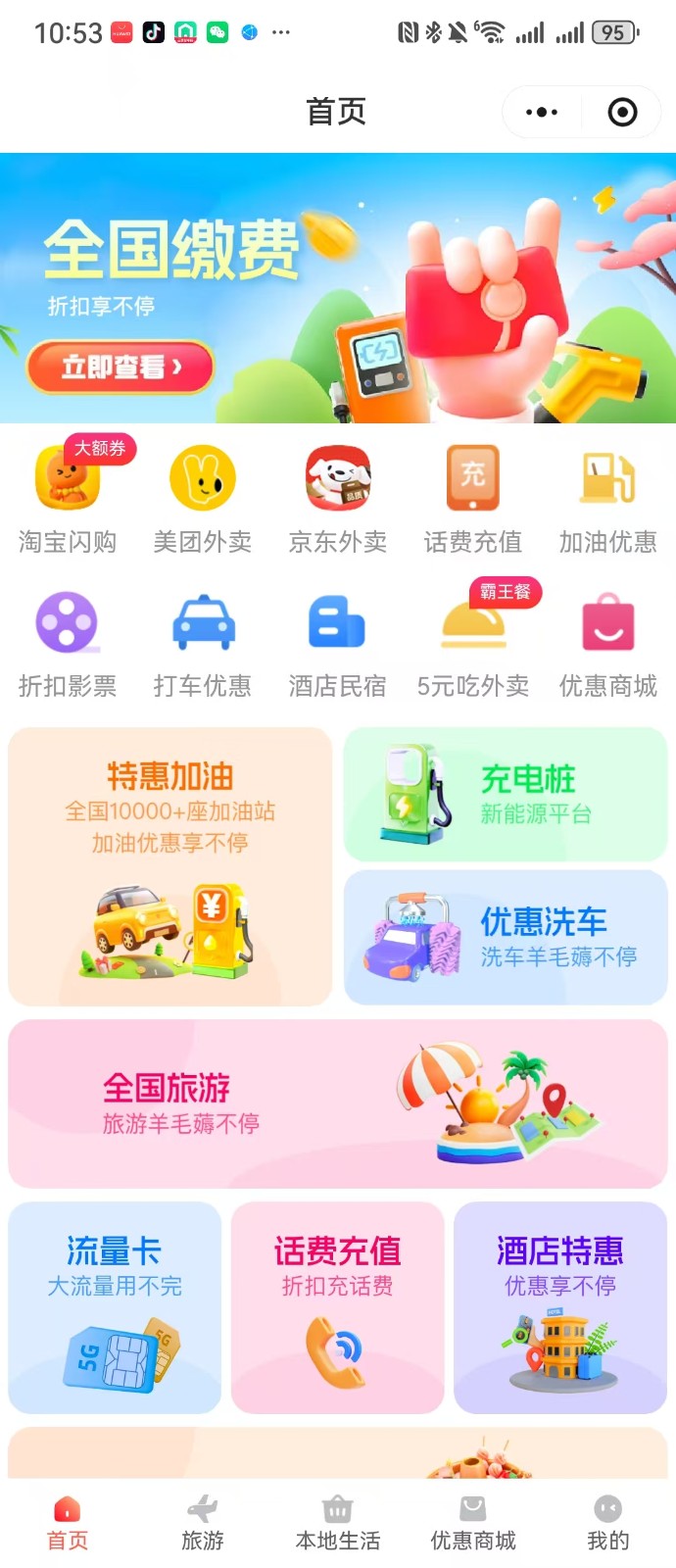Open the mini program more options menu

[542, 113]
